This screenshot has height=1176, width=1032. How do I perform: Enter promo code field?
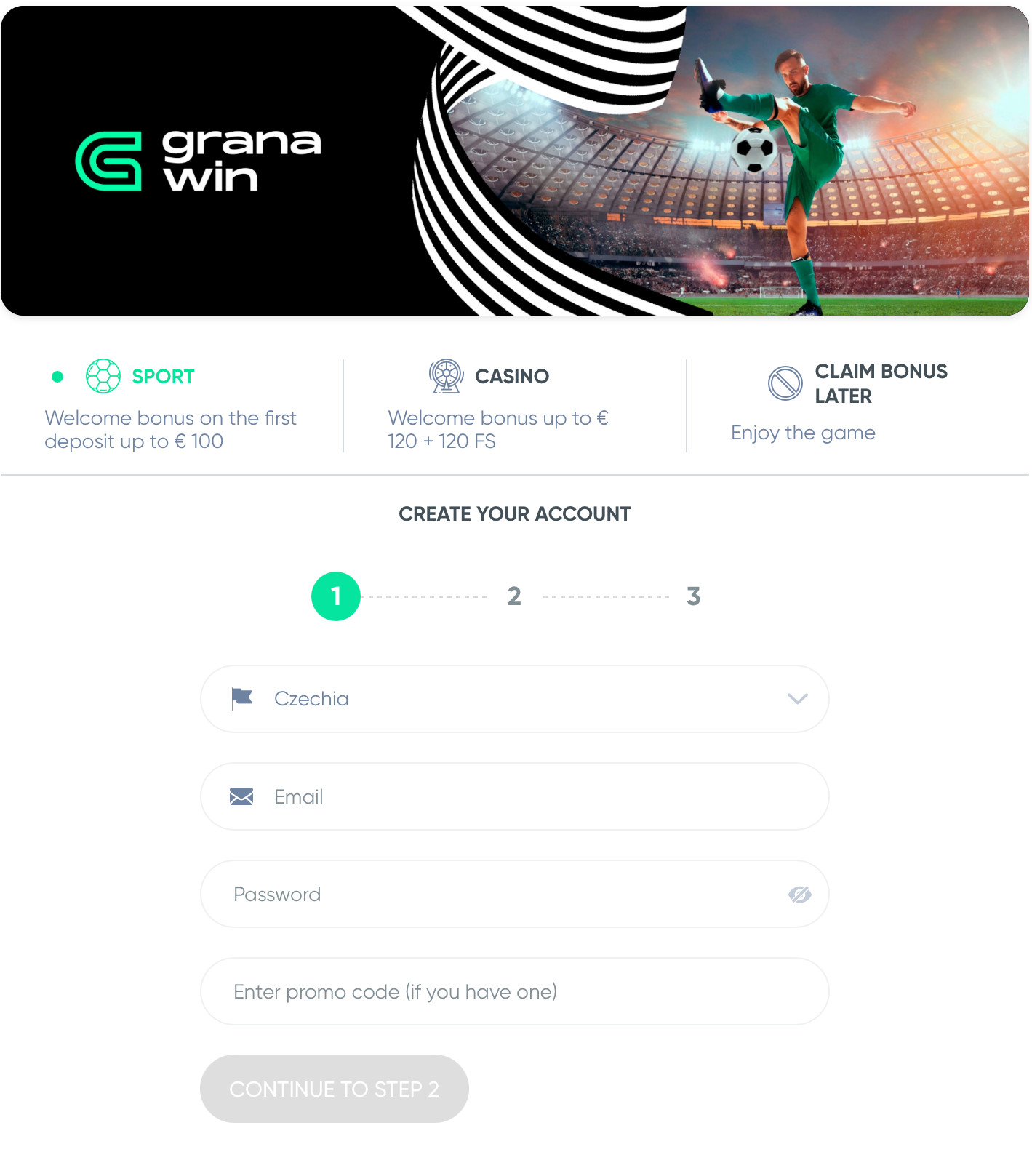pyautogui.click(x=514, y=992)
